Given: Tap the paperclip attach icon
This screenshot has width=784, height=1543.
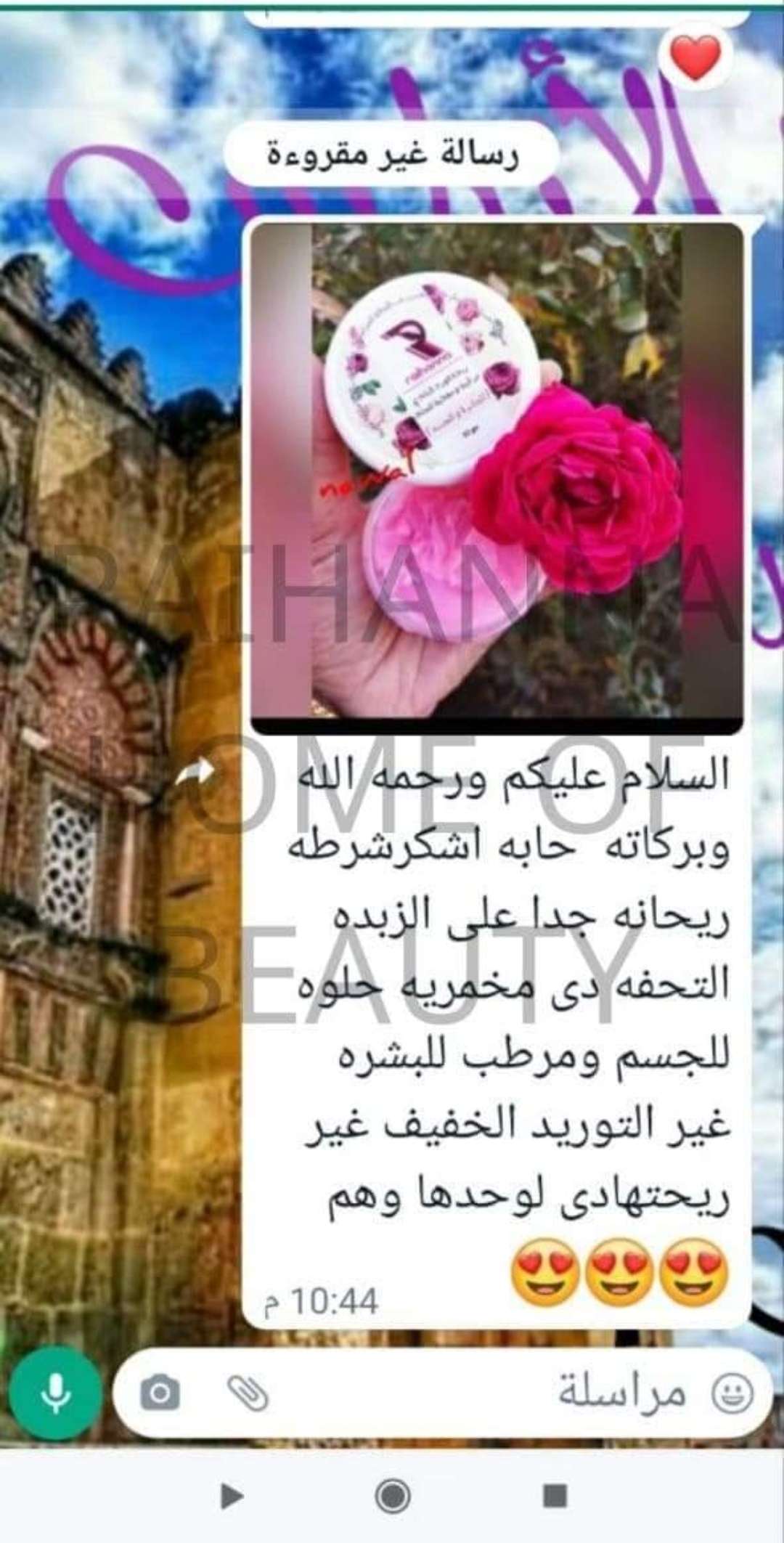Looking at the screenshot, I should click(x=248, y=1393).
